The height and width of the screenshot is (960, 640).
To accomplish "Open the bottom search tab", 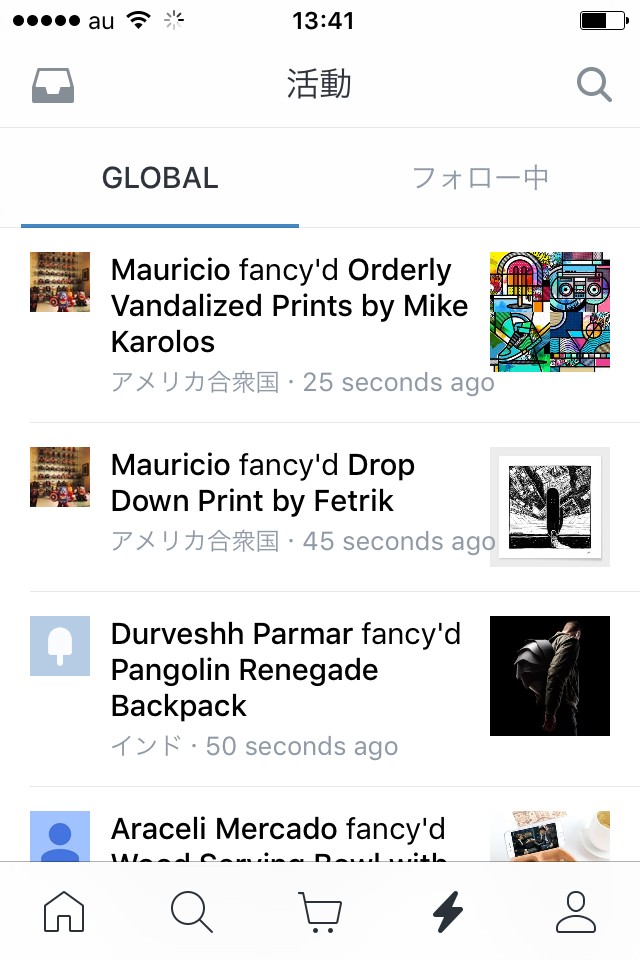I will [192, 912].
